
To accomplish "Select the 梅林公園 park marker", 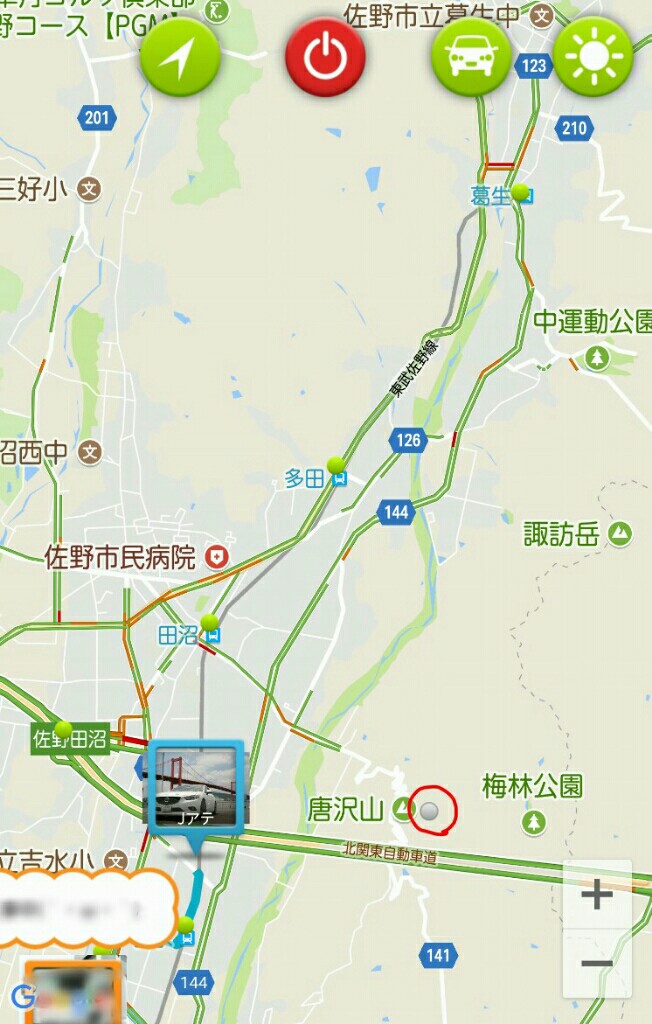I will pos(535,822).
